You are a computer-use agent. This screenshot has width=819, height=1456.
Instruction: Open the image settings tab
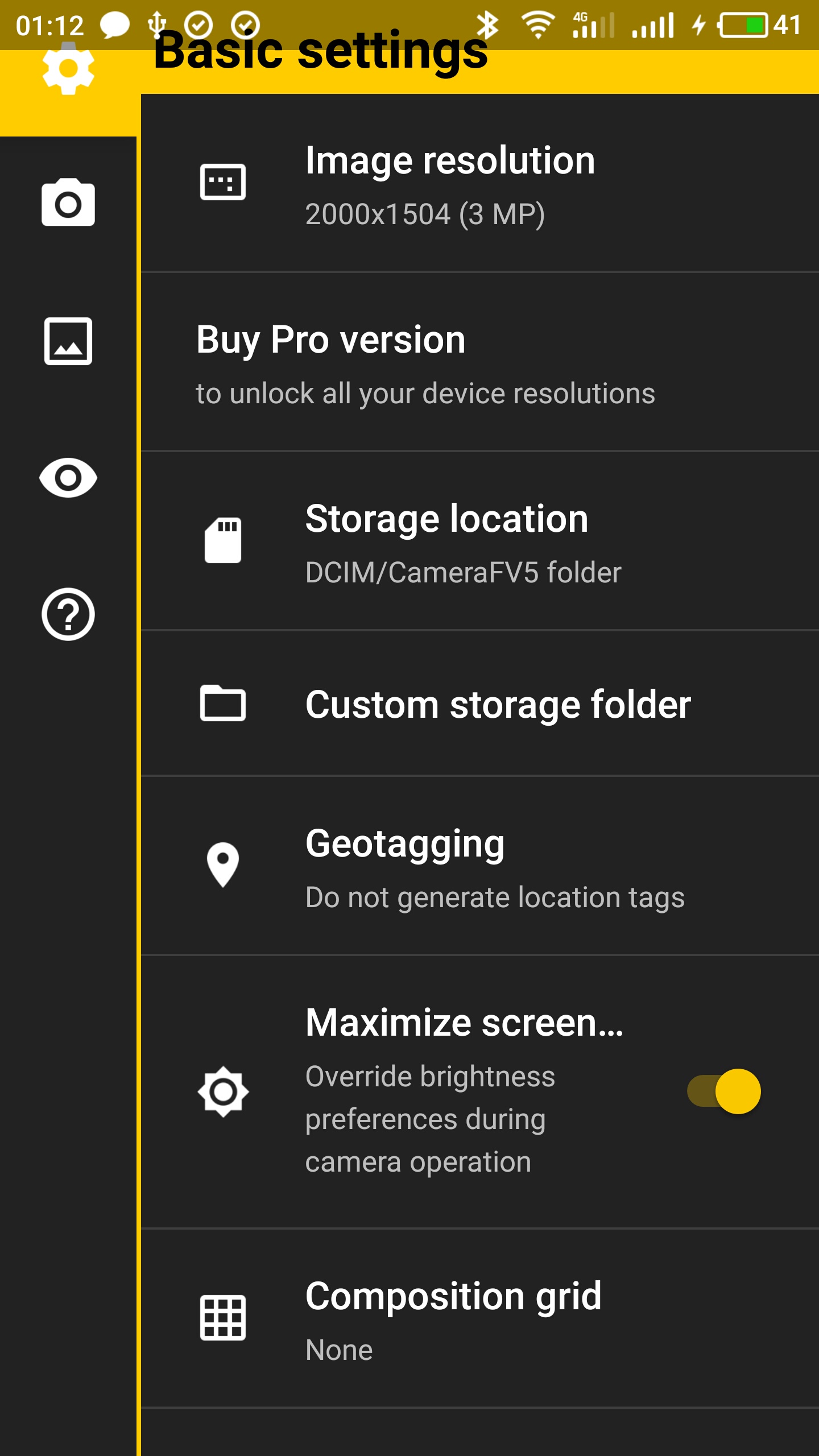pos(68,341)
